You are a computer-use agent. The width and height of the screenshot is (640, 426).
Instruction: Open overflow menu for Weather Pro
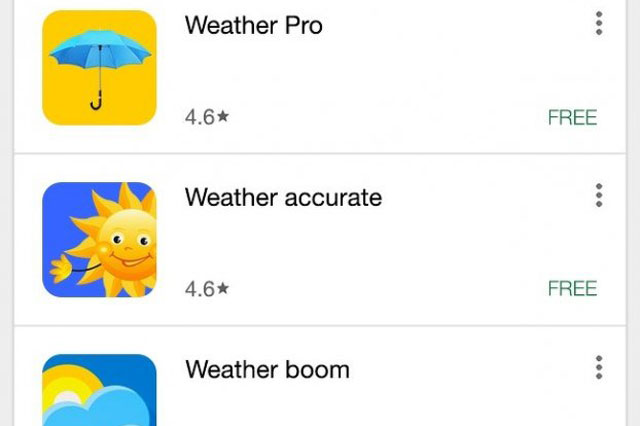coord(598,24)
